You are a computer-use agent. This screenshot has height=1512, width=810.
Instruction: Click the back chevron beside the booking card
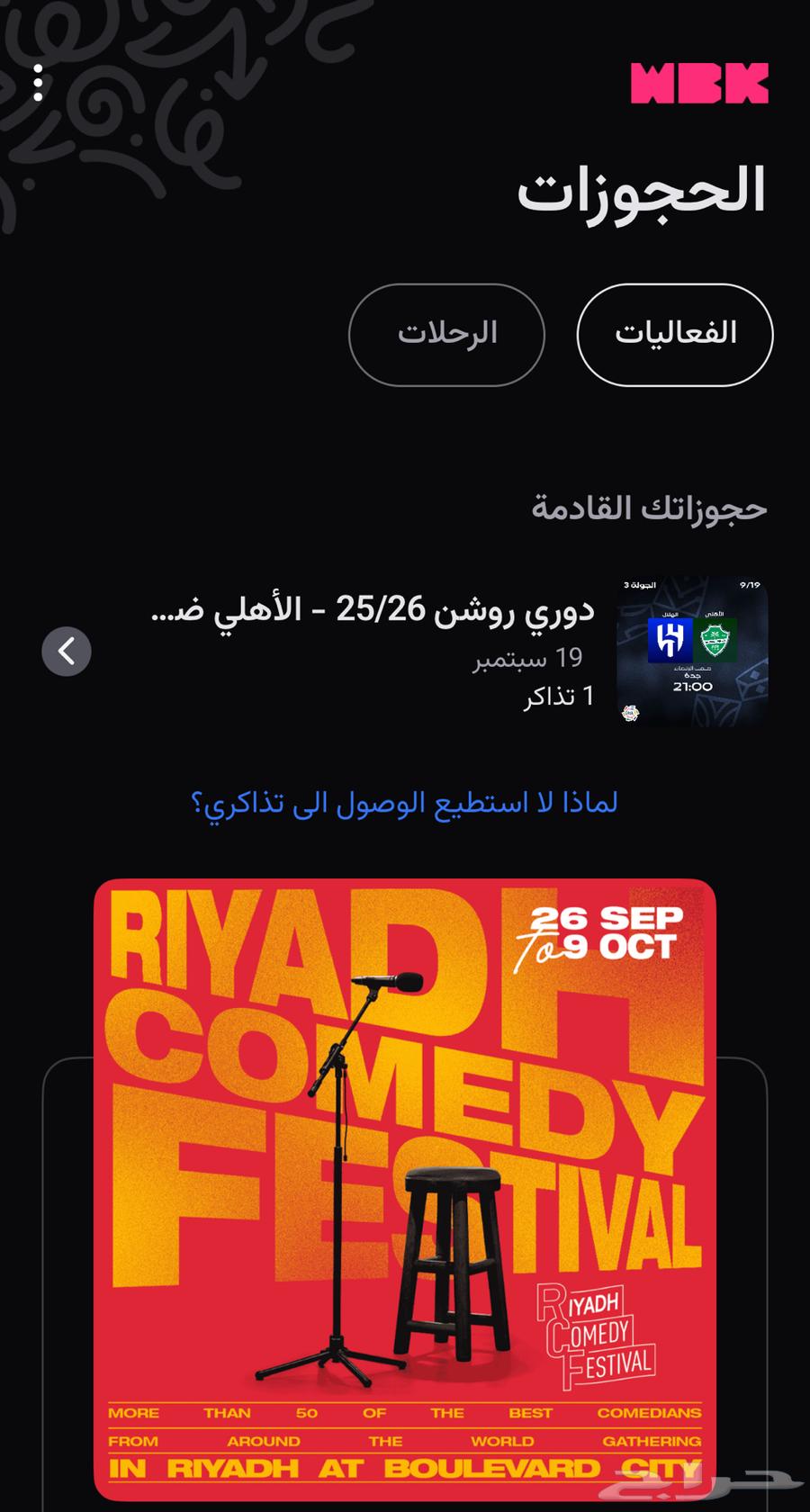(x=67, y=652)
